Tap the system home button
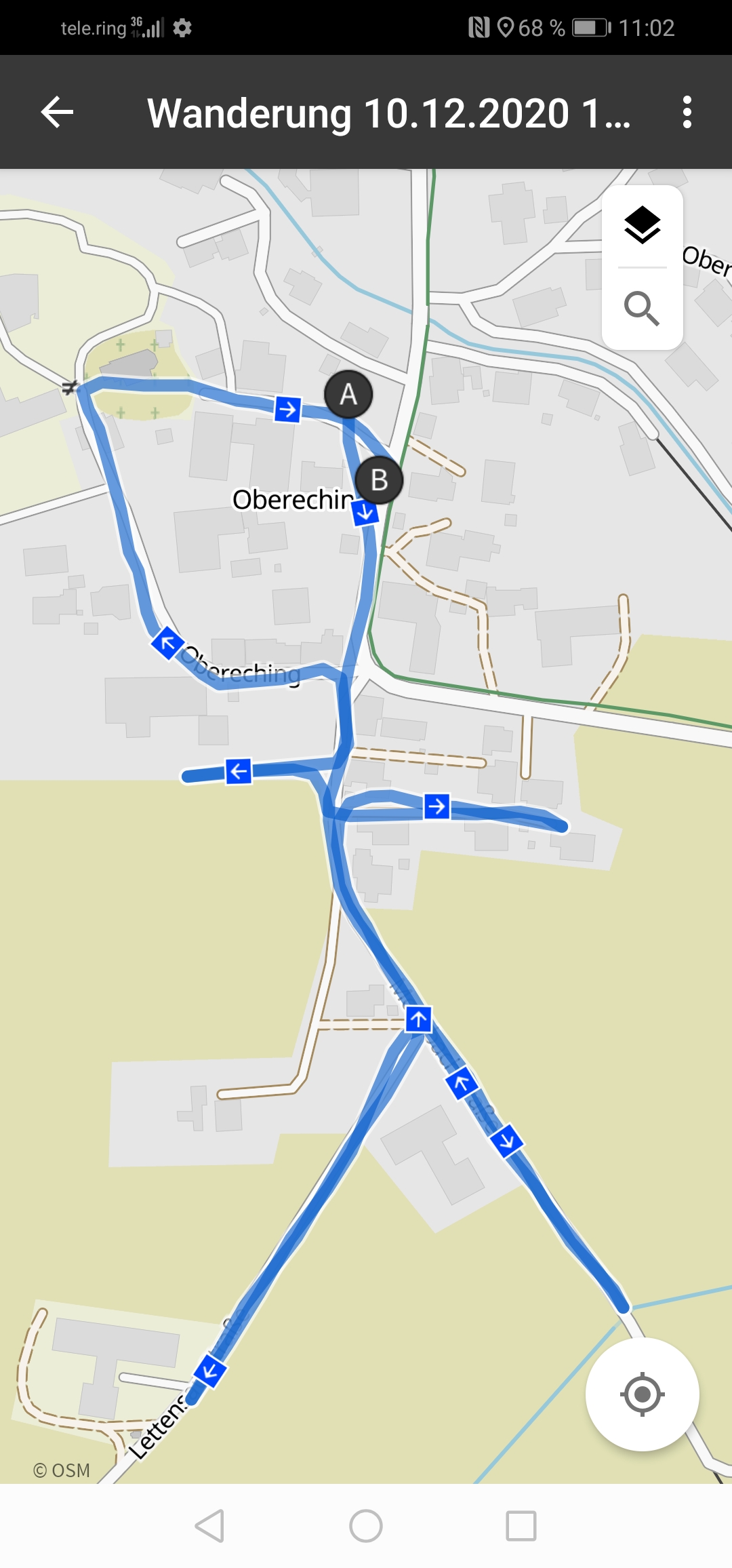The image size is (732, 1568). [x=366, y=1526]
